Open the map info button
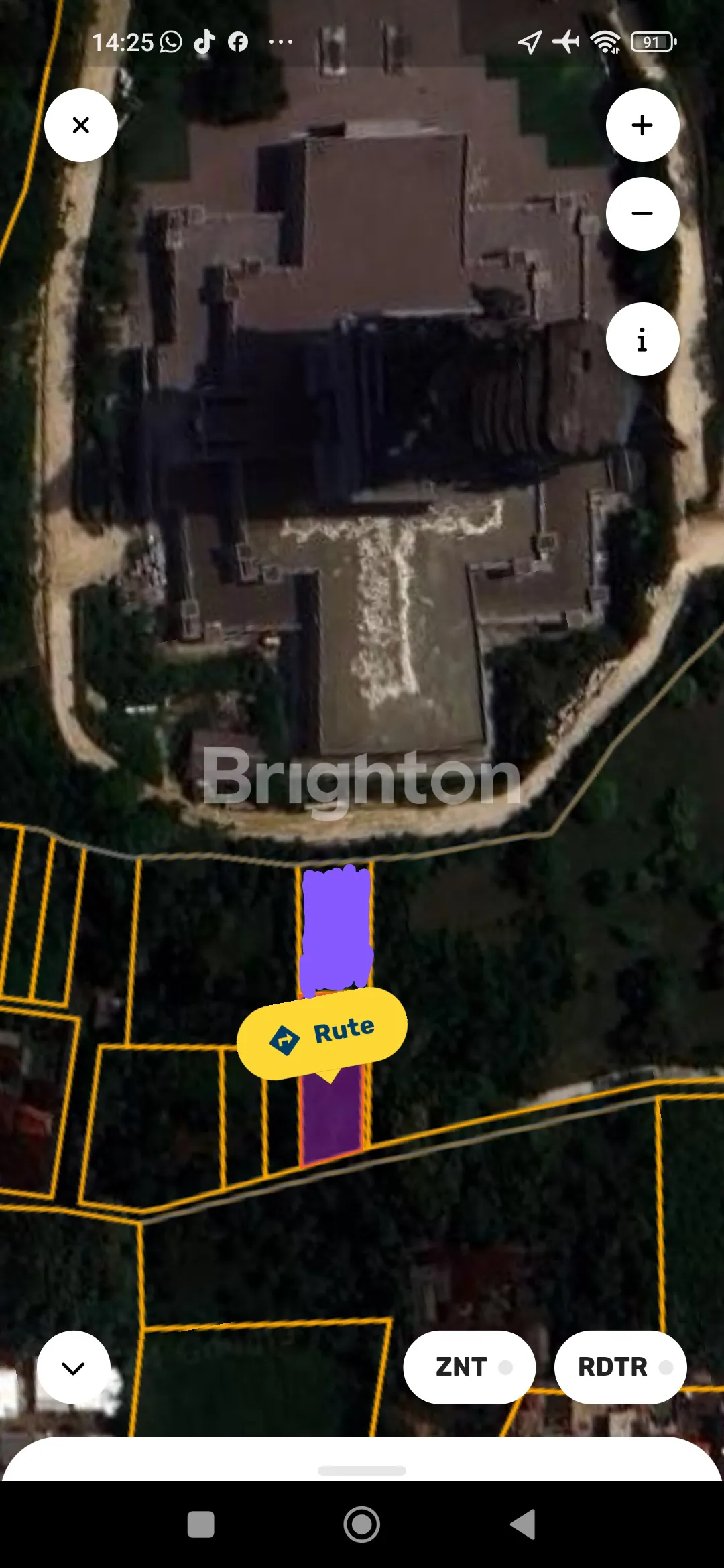 click(x=642, y=339)
